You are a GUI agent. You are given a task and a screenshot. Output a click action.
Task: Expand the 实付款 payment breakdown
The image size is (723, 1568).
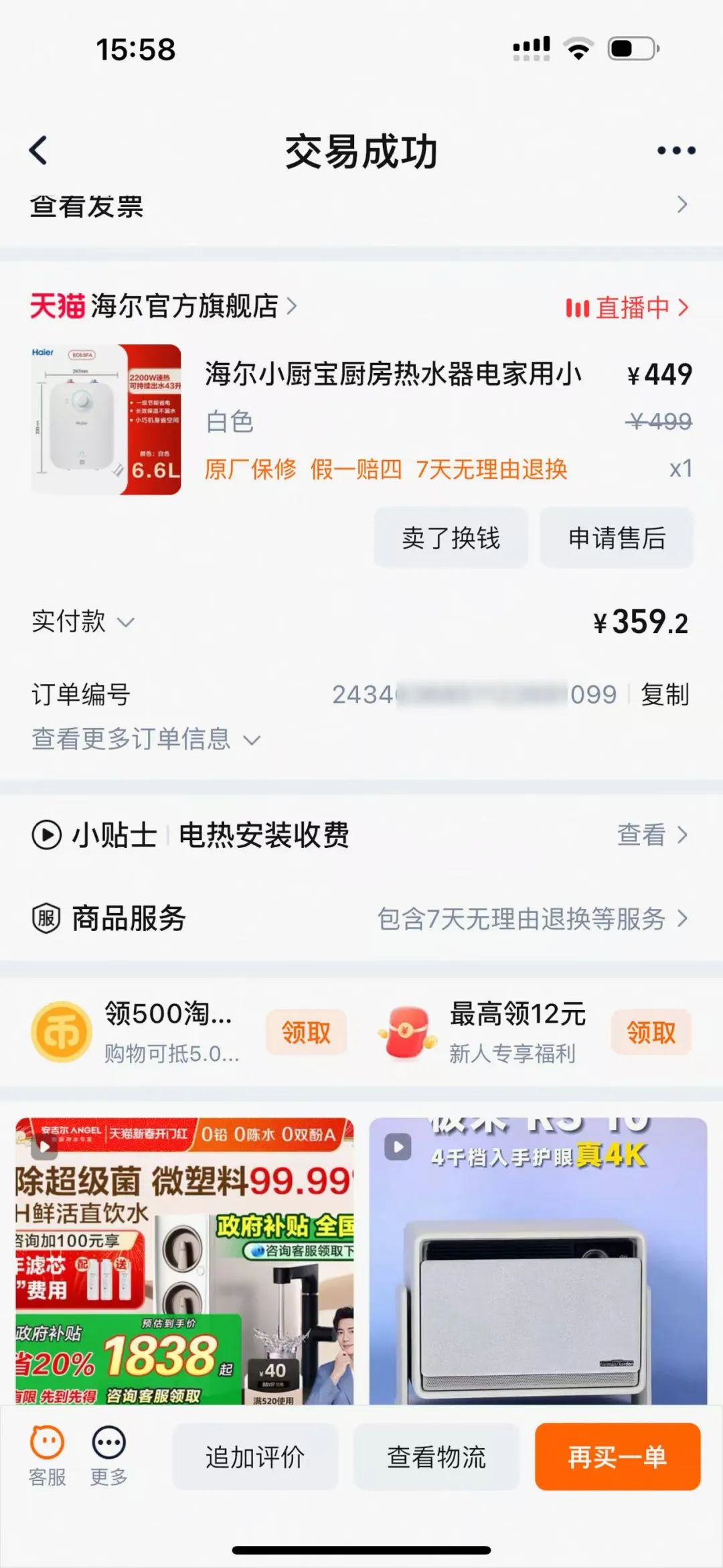[x=84, y=622]
